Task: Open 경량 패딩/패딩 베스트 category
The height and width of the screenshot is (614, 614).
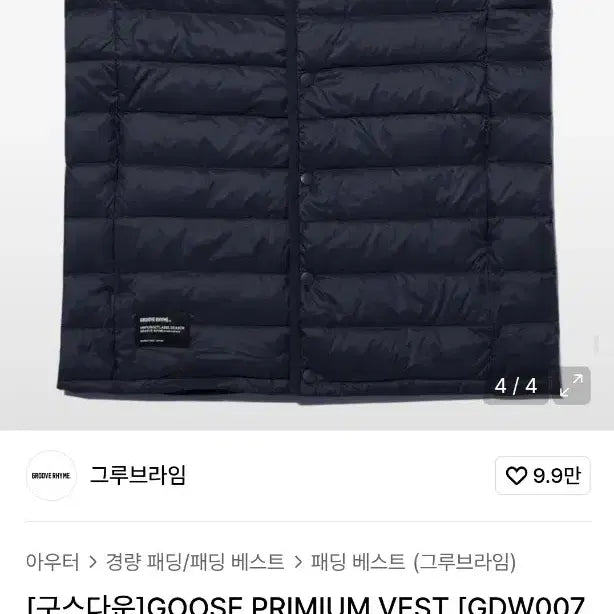Action: click(195, 562)
